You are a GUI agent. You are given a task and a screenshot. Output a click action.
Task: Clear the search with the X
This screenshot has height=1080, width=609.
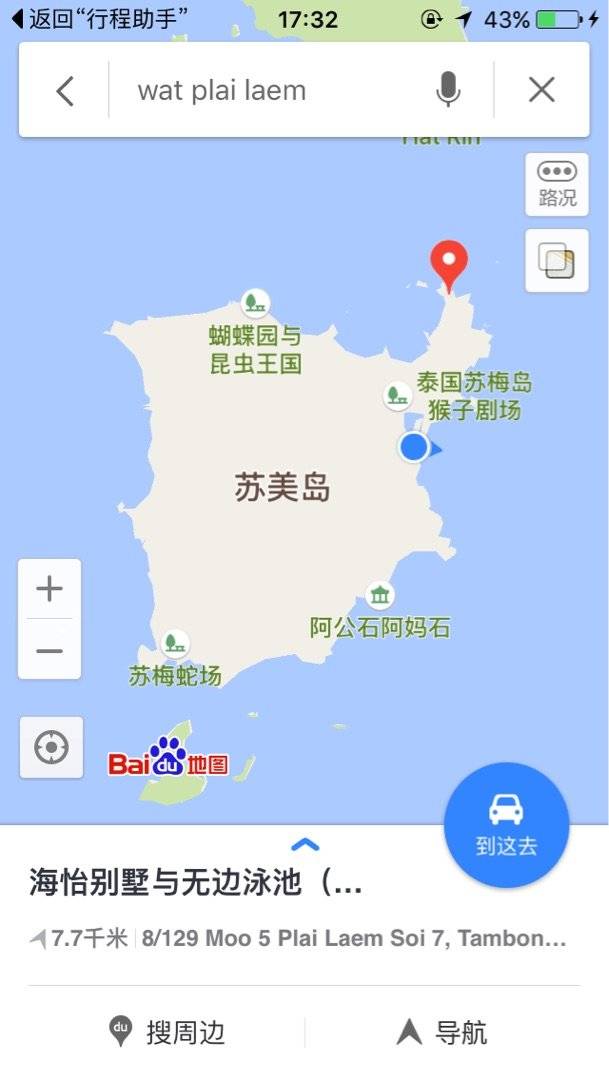pyautogui.click(x=541, y=91)
